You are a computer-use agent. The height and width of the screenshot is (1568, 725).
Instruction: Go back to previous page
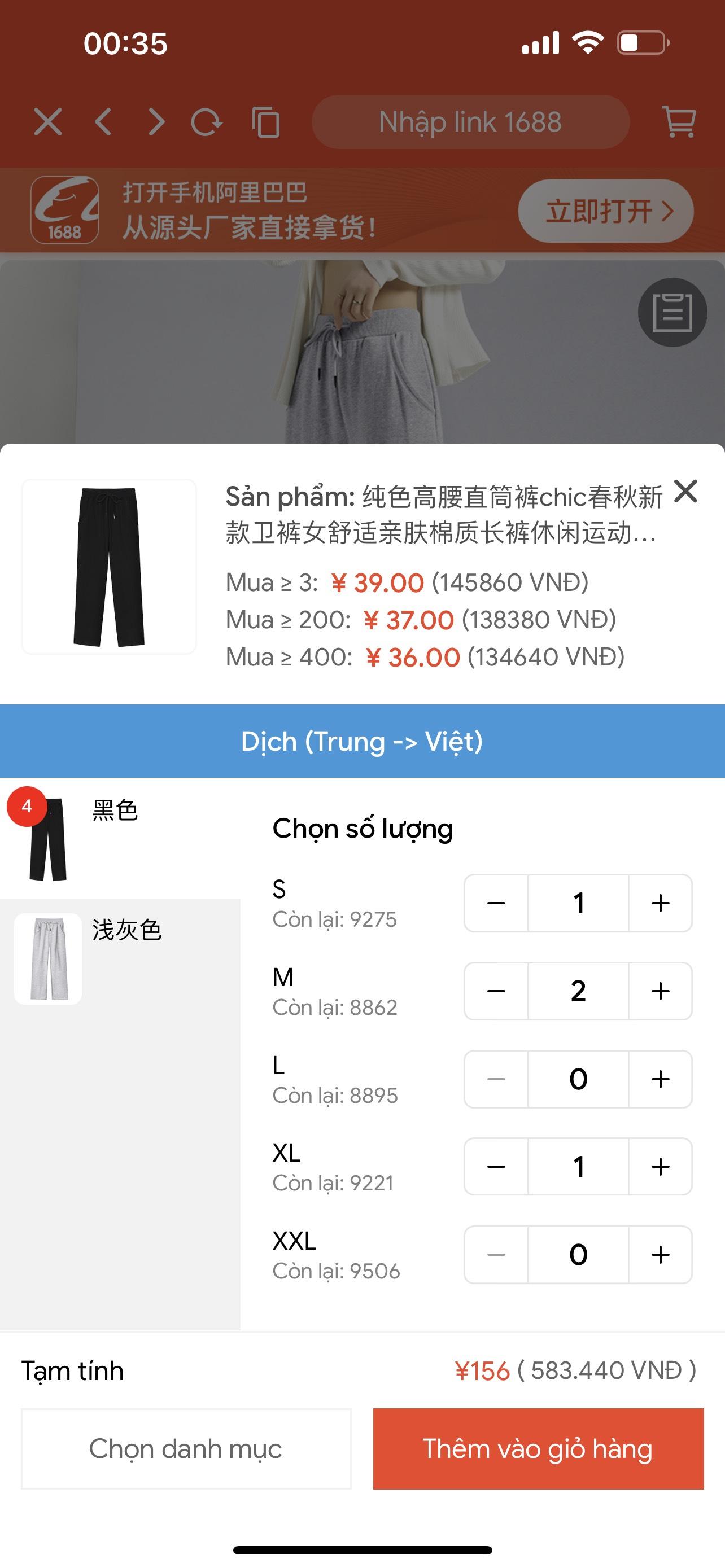tap(103, 122)
